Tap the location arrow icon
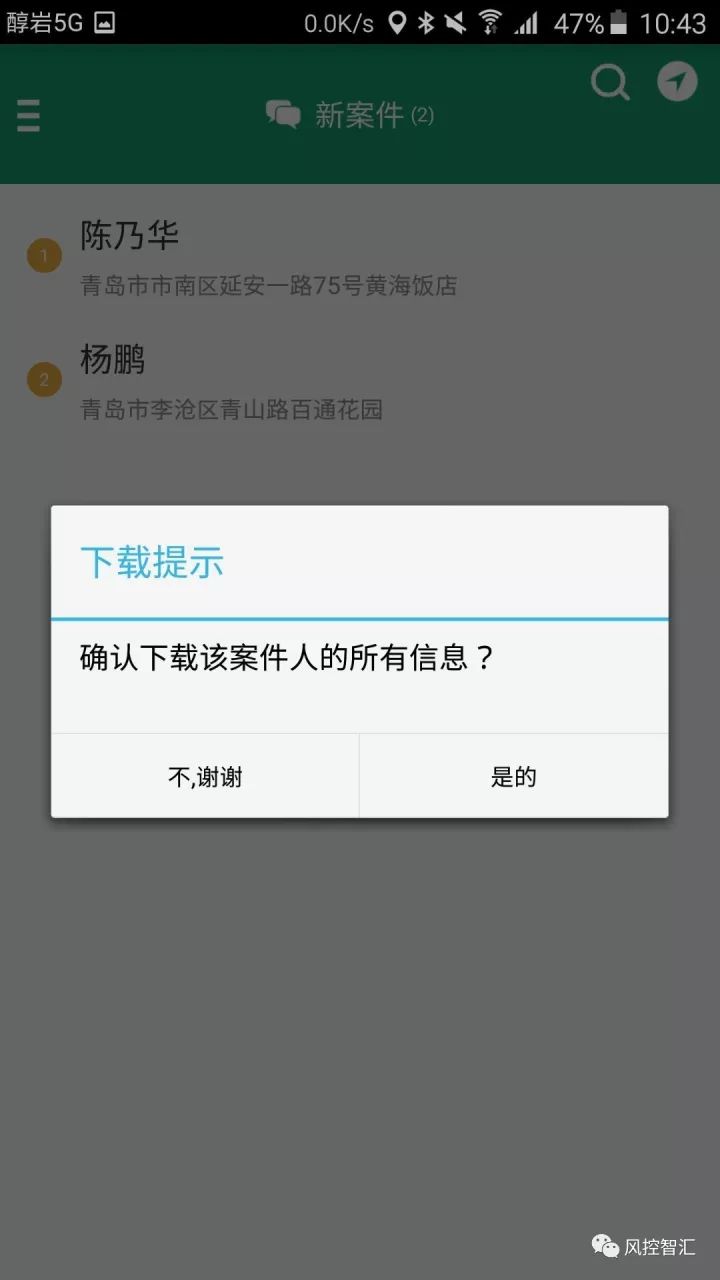The width and height of the screenshot is (720, 1280). pos(677,82)
